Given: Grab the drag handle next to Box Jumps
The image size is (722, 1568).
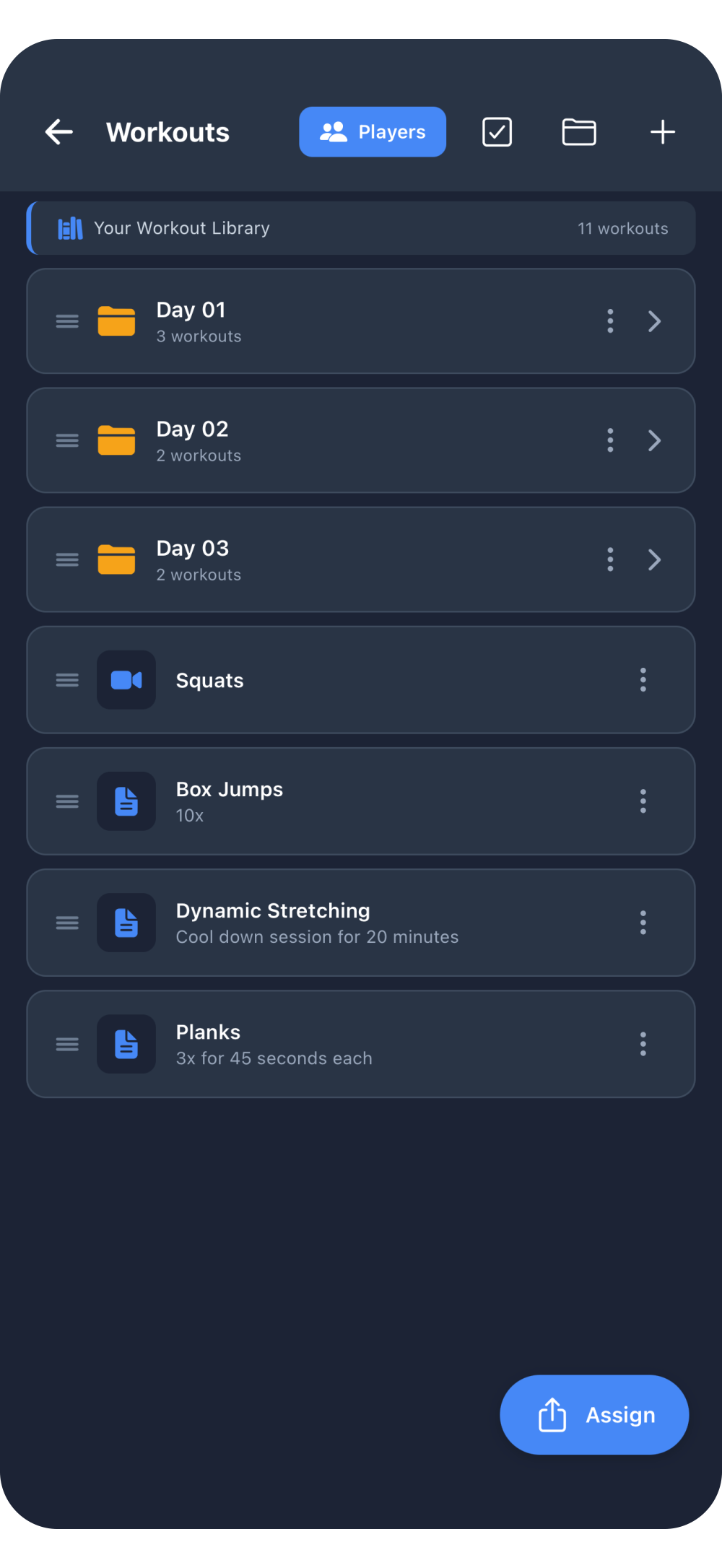Looking at the screenshot, I should [66, 801].
